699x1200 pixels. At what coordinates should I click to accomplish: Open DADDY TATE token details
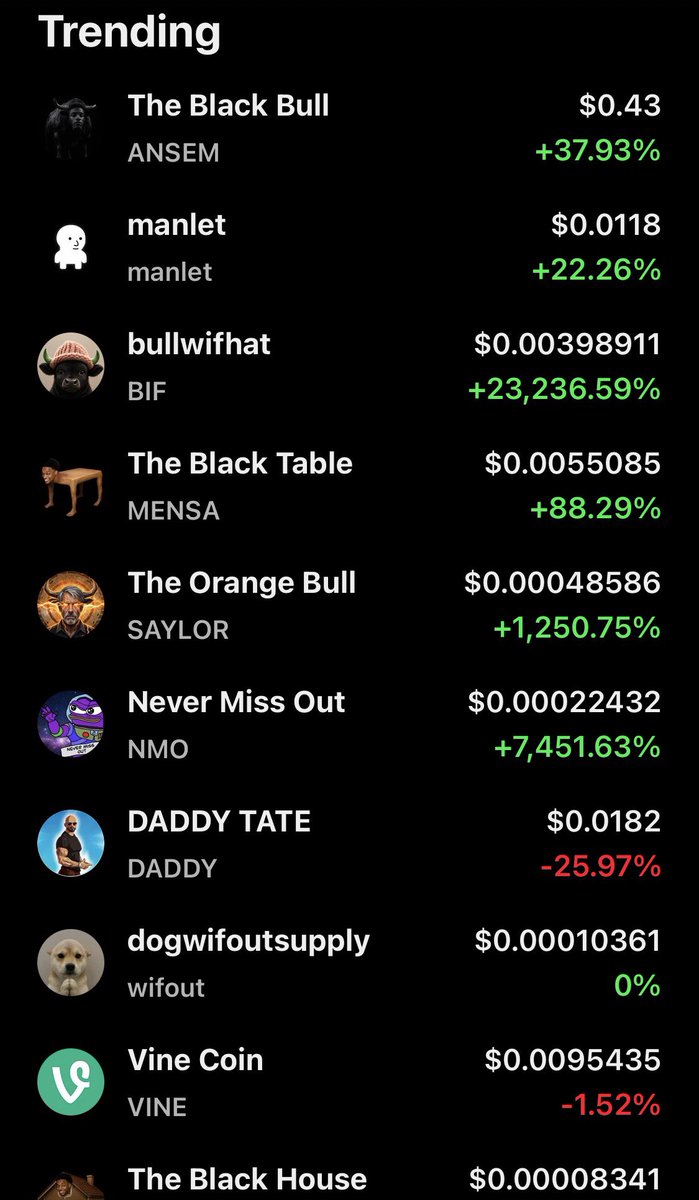click(349, 844)
